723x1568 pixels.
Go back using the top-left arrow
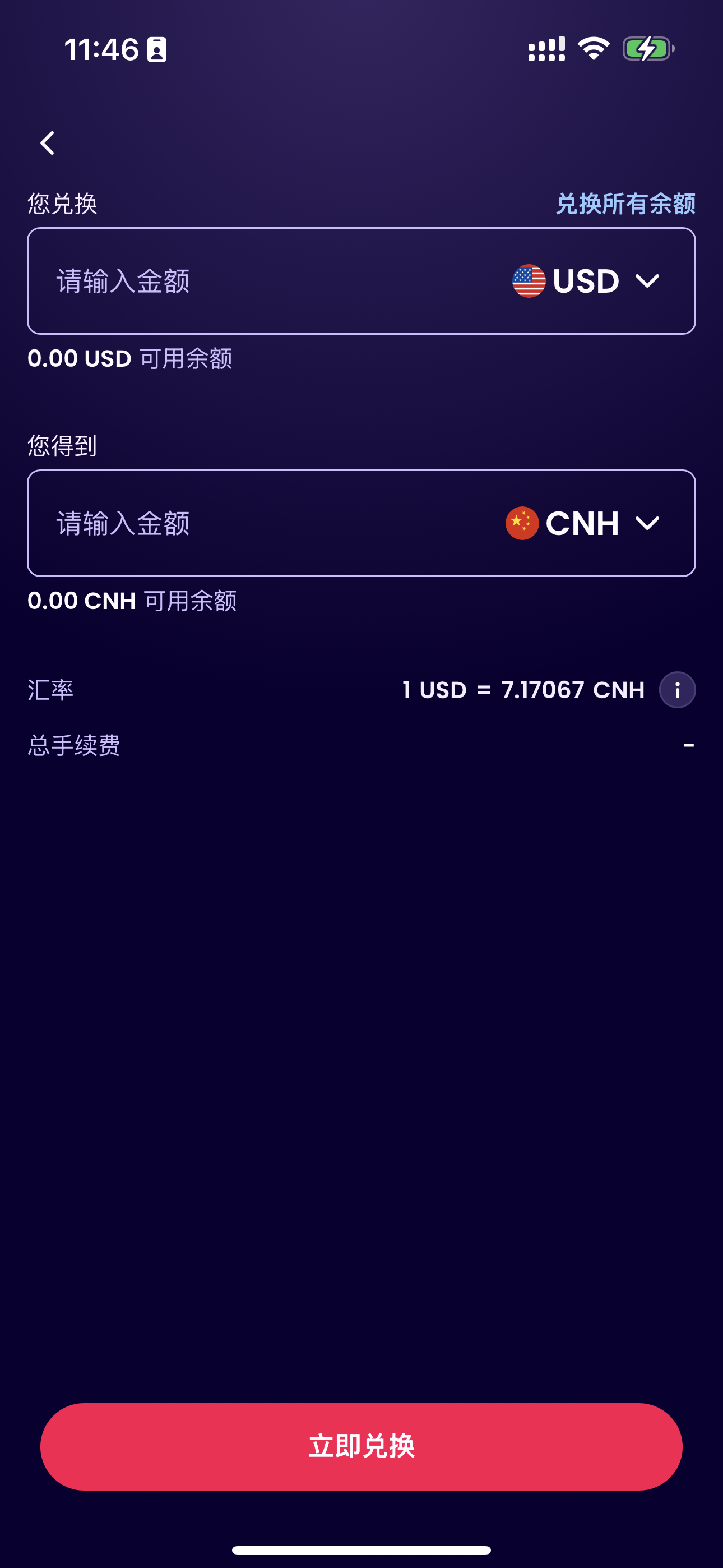[48, 143]
